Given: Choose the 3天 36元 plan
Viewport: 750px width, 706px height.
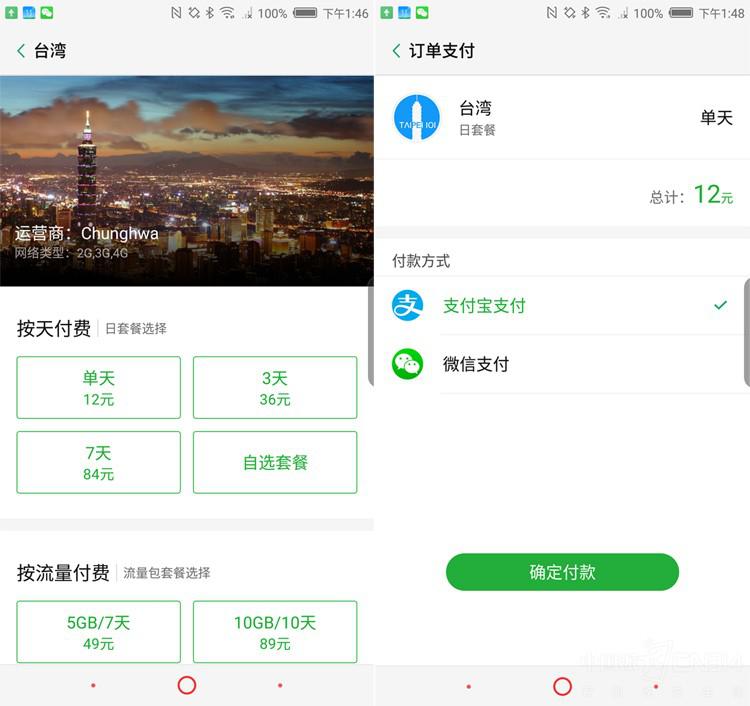Looking at the screenshot, I should [x=275, y=388].
